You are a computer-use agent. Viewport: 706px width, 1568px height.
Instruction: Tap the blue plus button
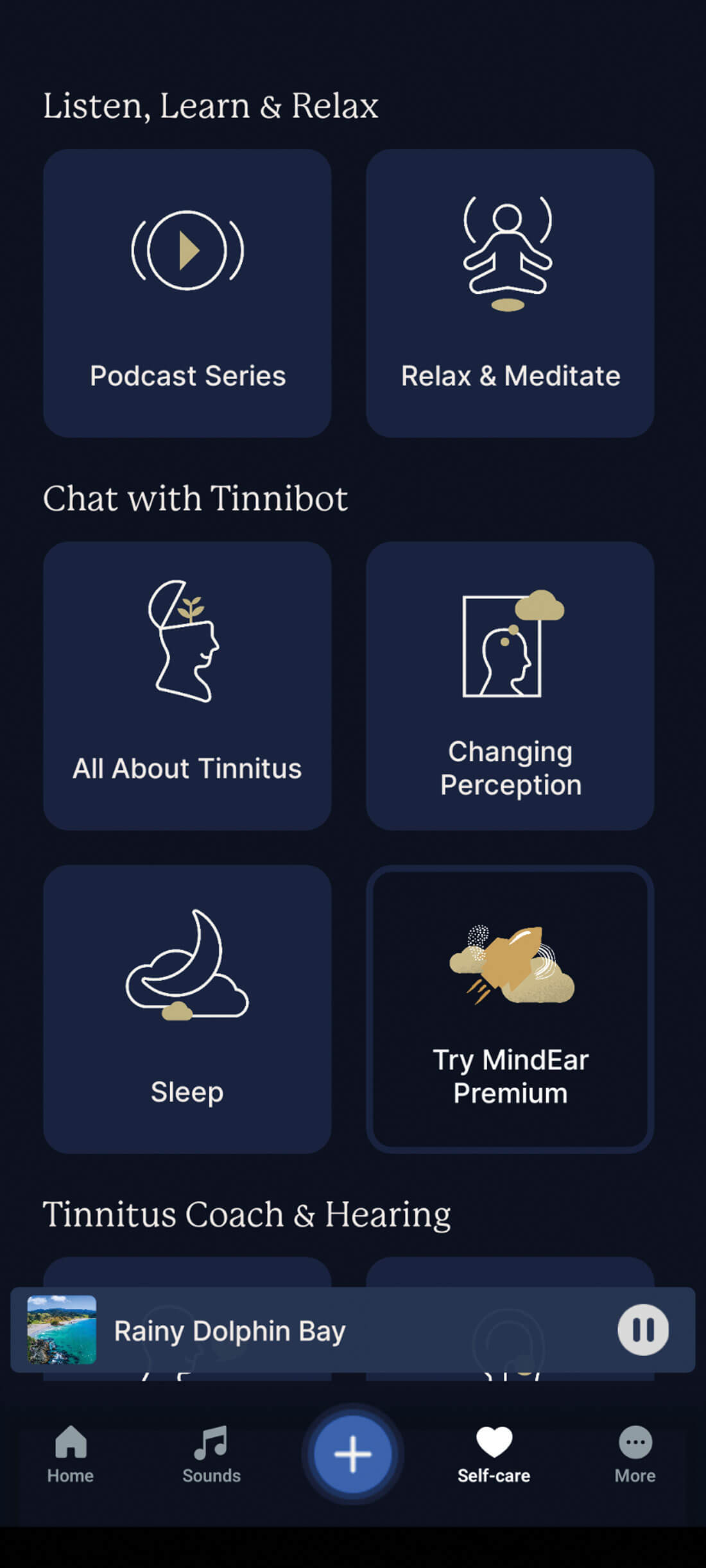tap(352, 1454)
